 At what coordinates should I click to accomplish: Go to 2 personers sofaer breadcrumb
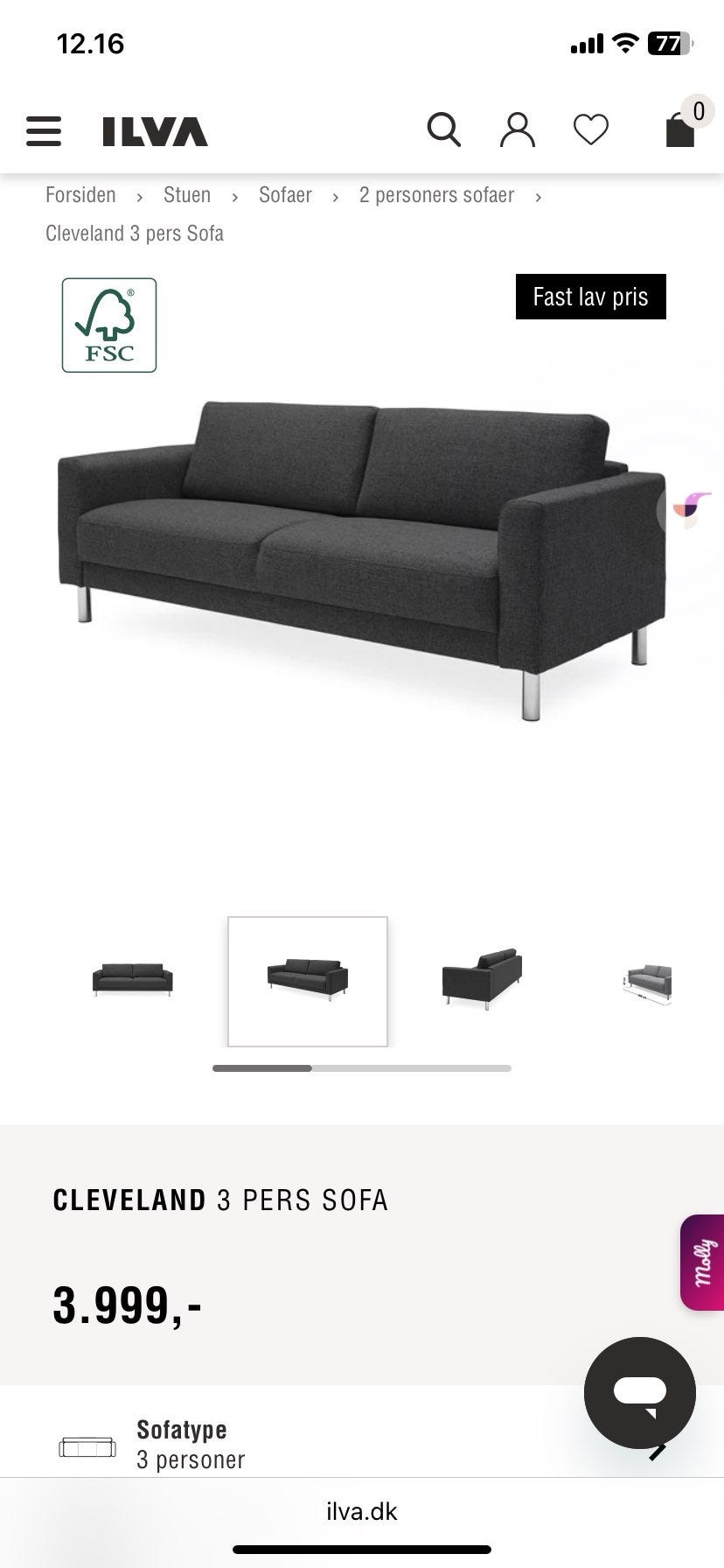point(436,195)
